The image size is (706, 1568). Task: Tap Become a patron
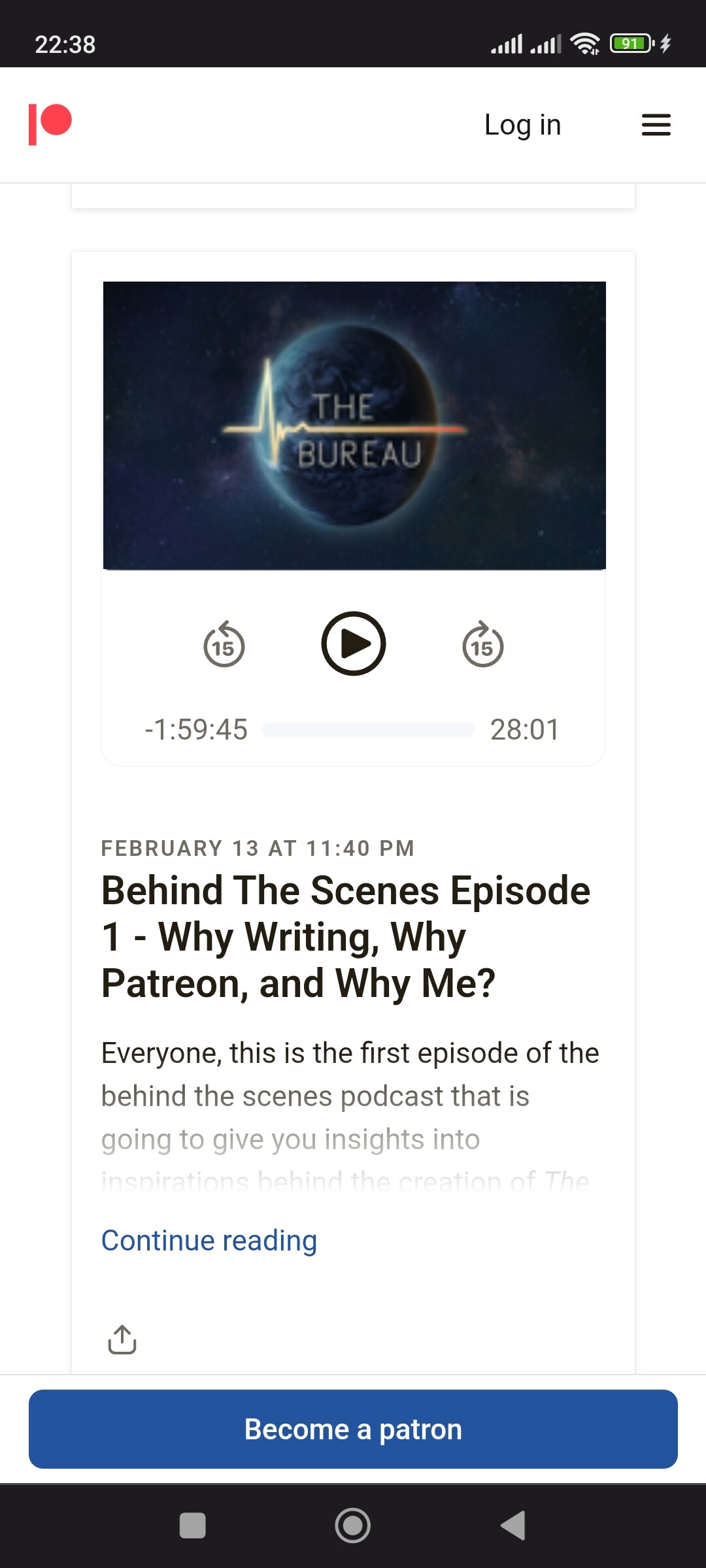(x=353, y=1429)
